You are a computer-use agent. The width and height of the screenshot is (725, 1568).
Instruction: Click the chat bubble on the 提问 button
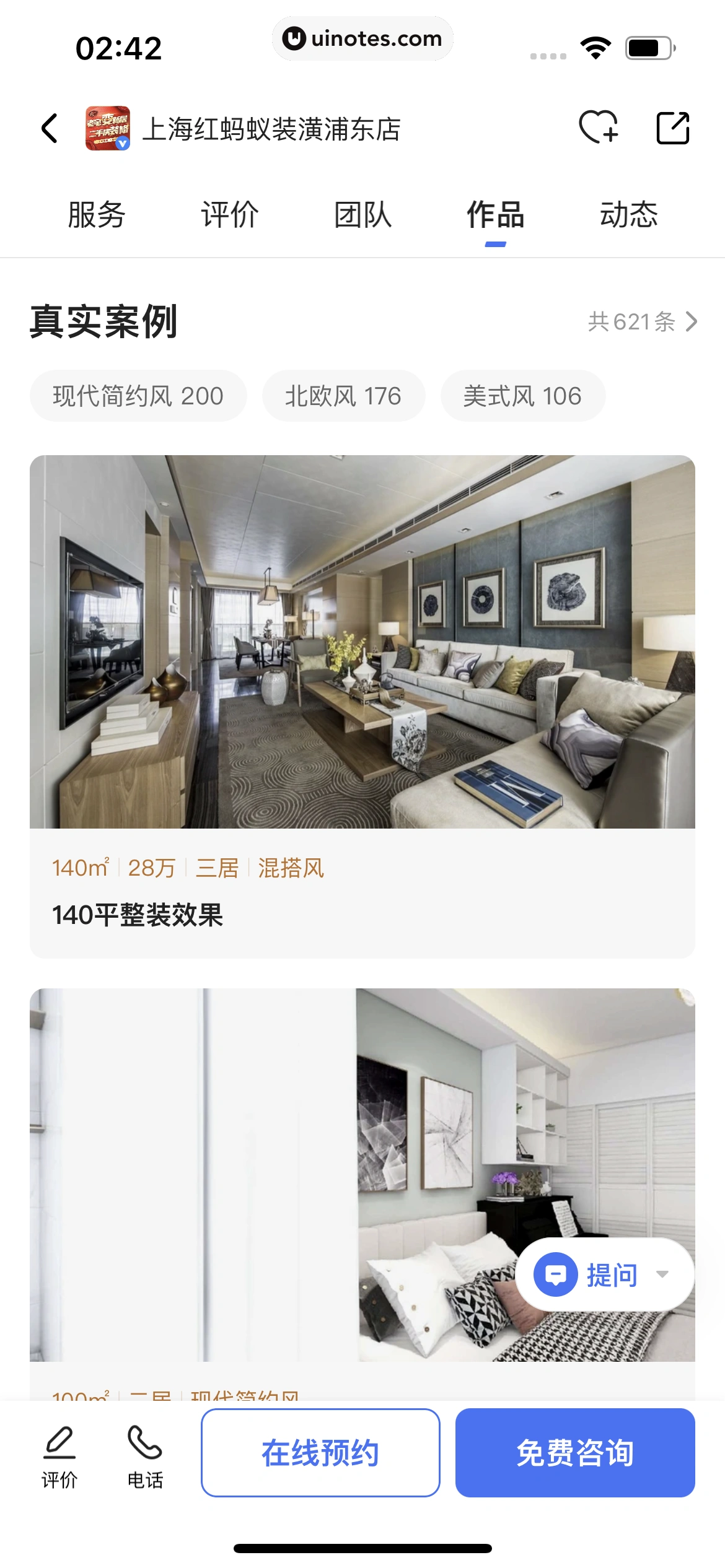(x=556, y=1274)
